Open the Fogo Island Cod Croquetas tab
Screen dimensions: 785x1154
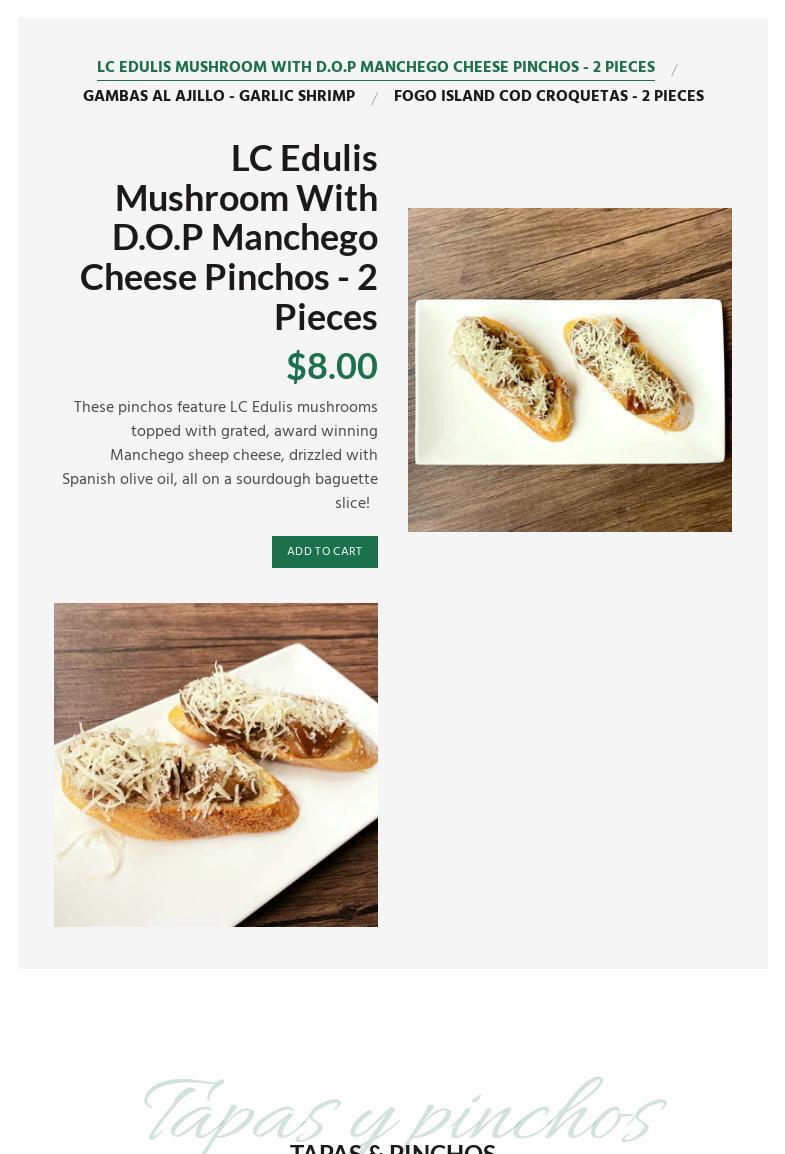[548, 97]
